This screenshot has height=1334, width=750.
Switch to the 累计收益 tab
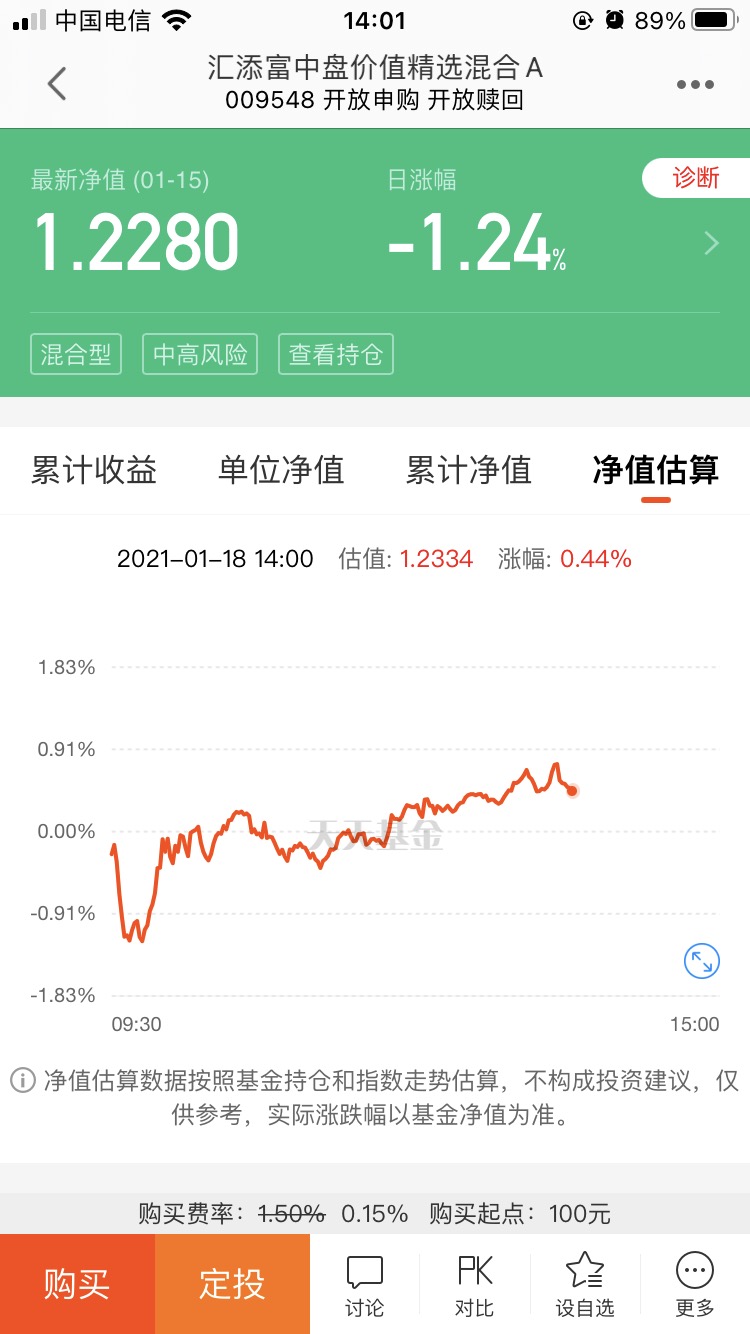coord(94,470)
